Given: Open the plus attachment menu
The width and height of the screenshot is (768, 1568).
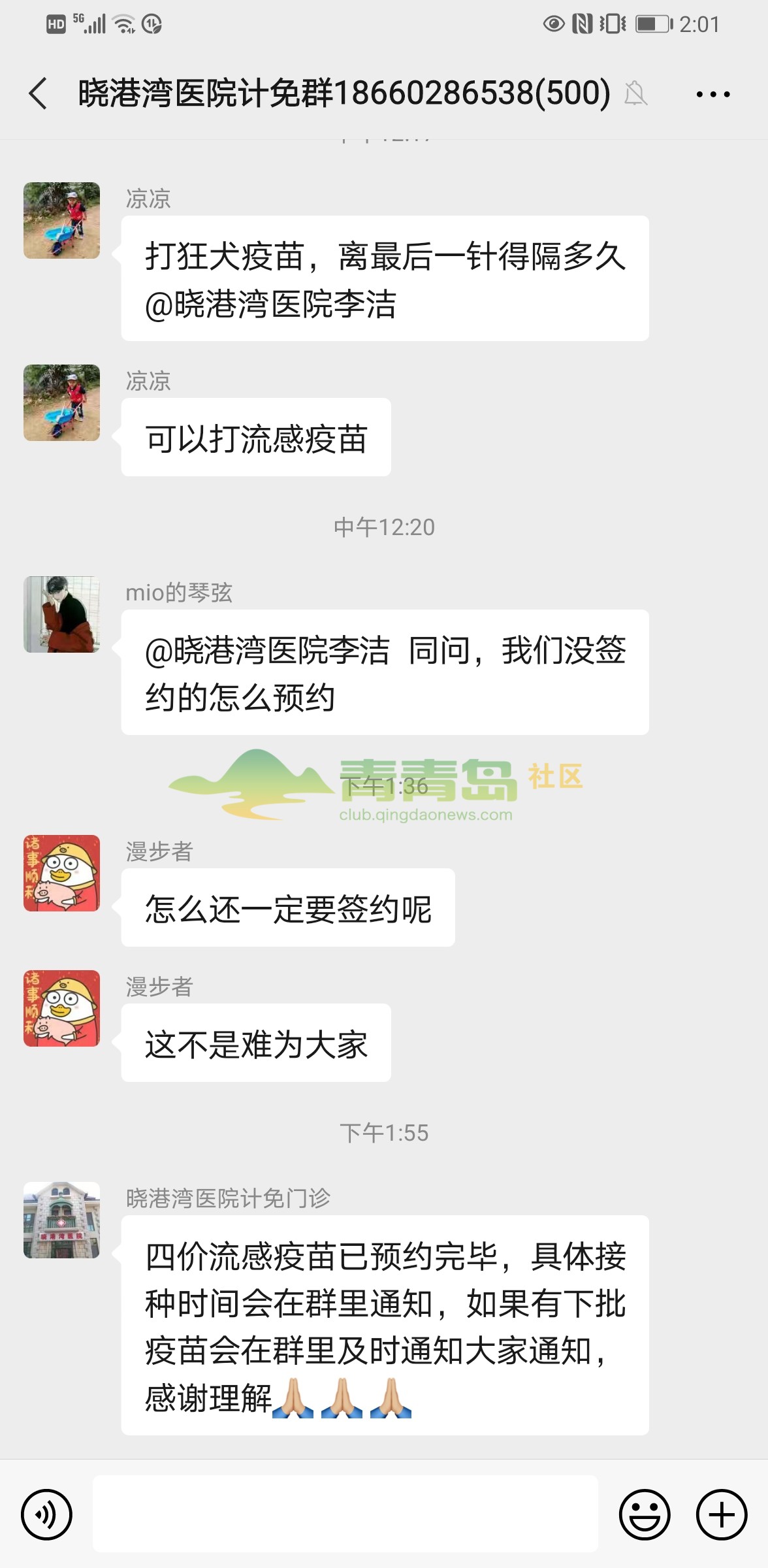Looking at the screenshot, I should pos(721,1514).
